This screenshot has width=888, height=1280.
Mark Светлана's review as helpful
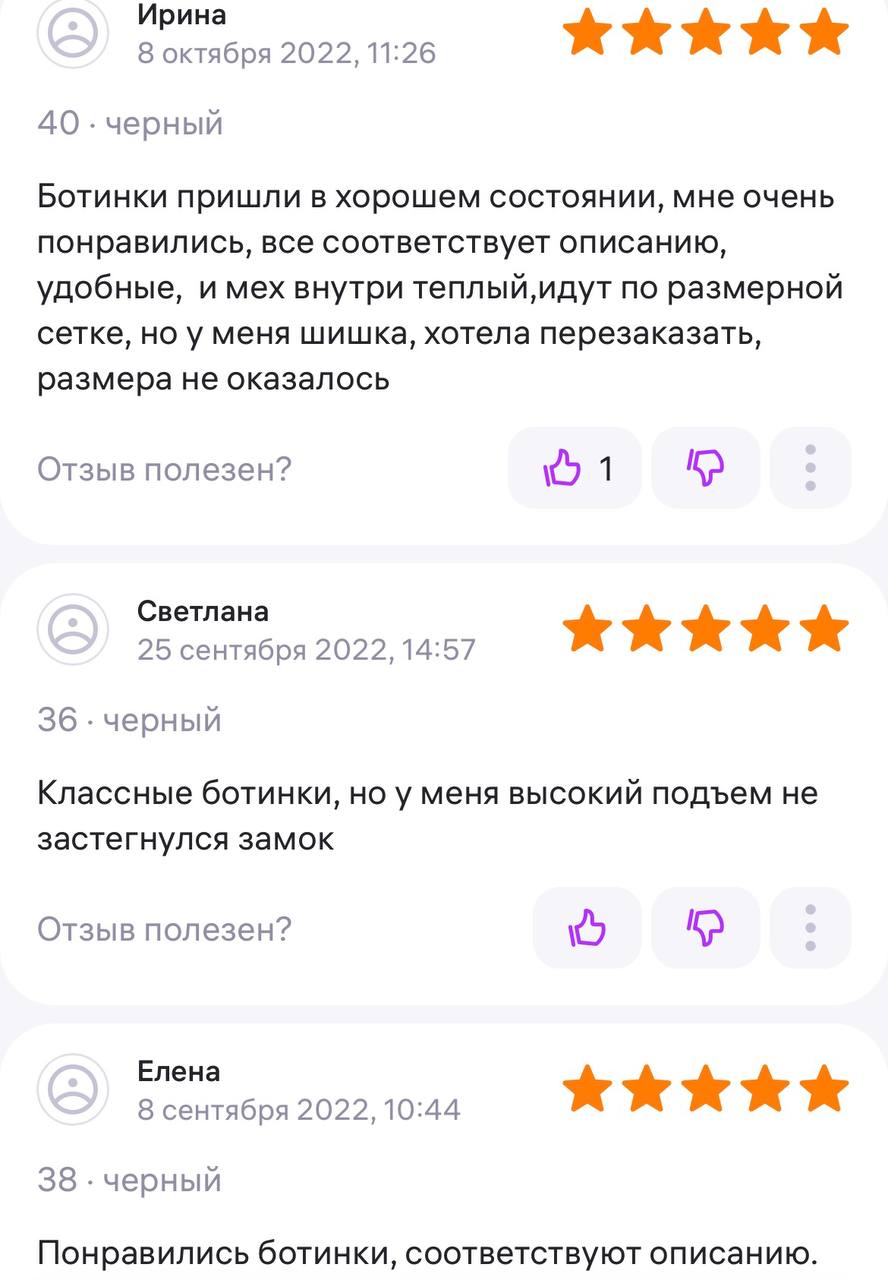coord(587,928)
